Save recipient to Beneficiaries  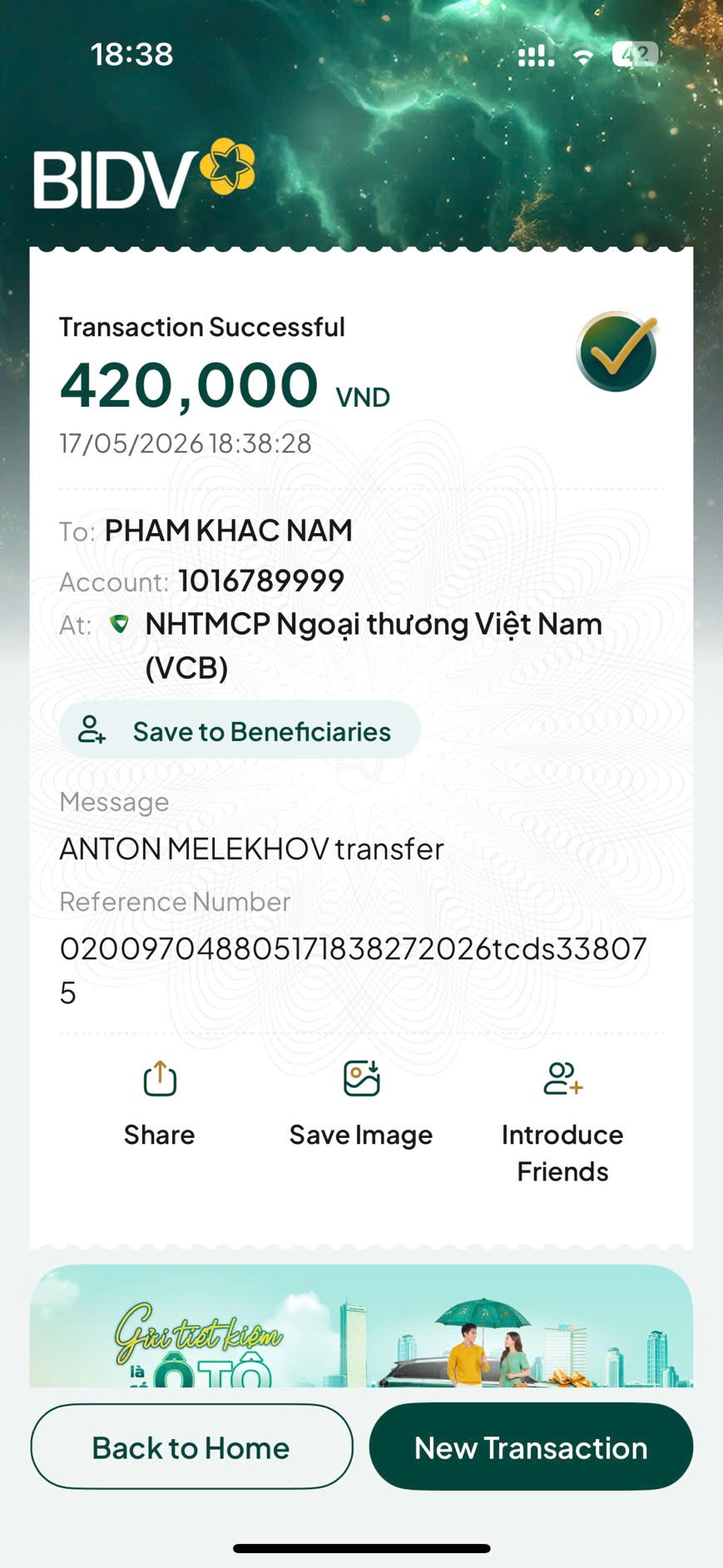tap(240, 730)
